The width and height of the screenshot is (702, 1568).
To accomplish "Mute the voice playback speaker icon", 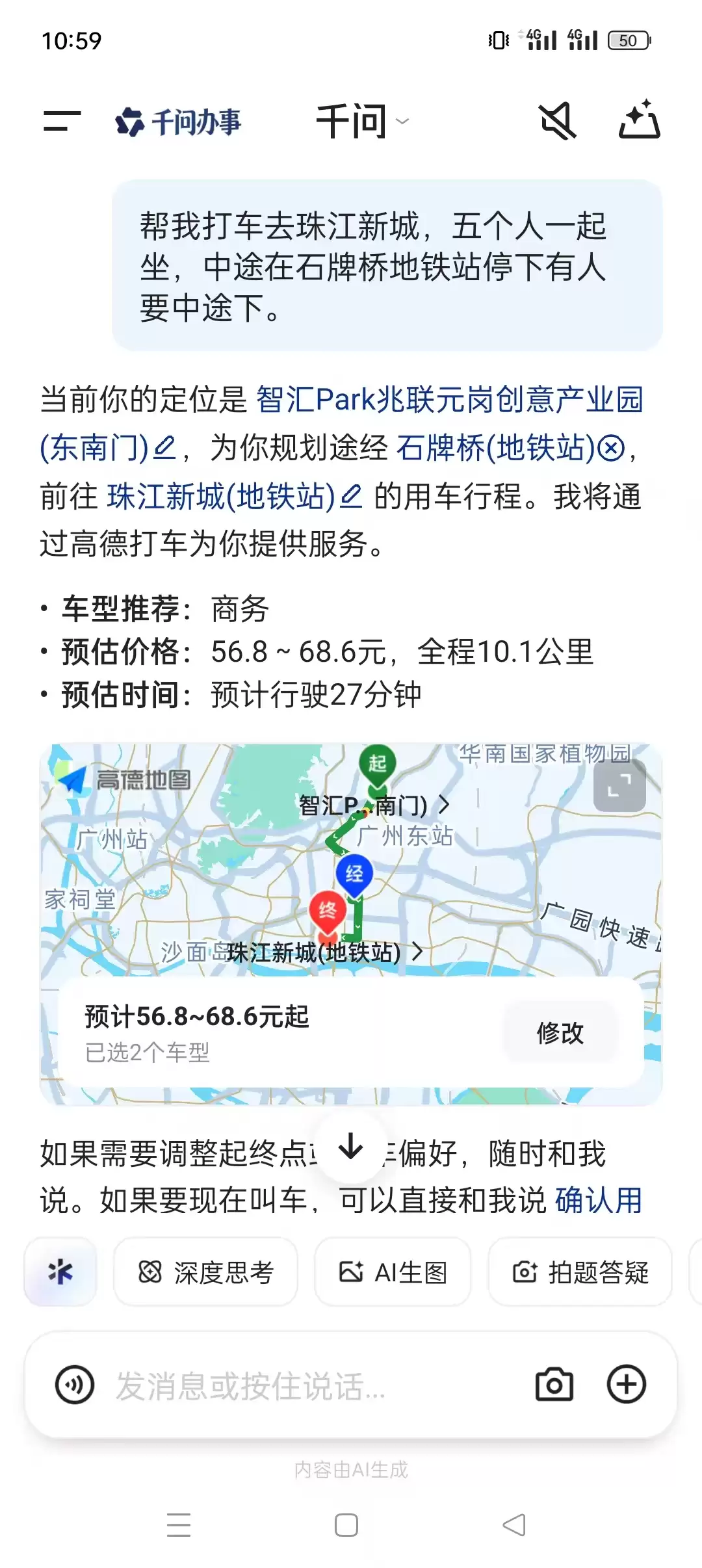I will [x=558, y=121].
